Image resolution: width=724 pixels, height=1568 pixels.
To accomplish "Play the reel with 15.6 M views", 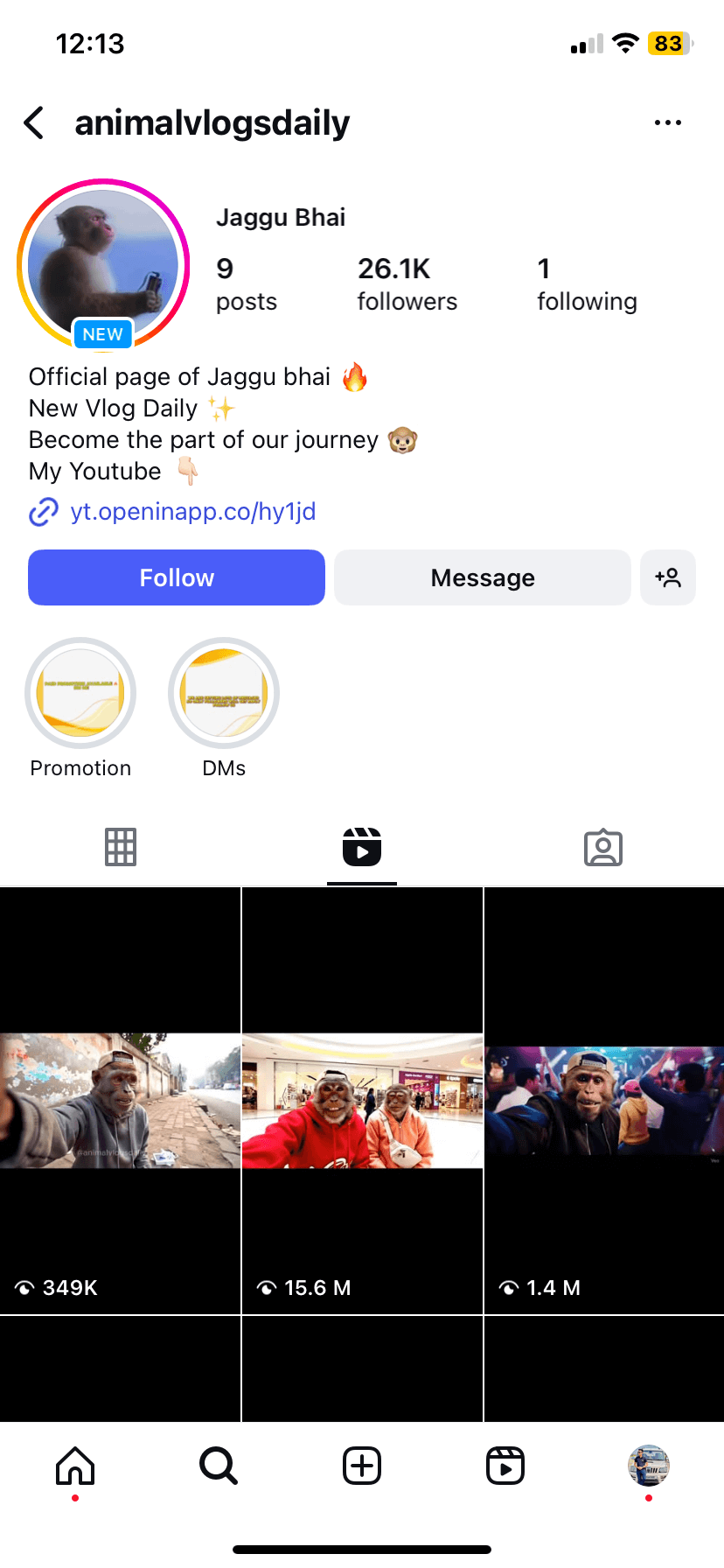I will [x=362, y=1101].
